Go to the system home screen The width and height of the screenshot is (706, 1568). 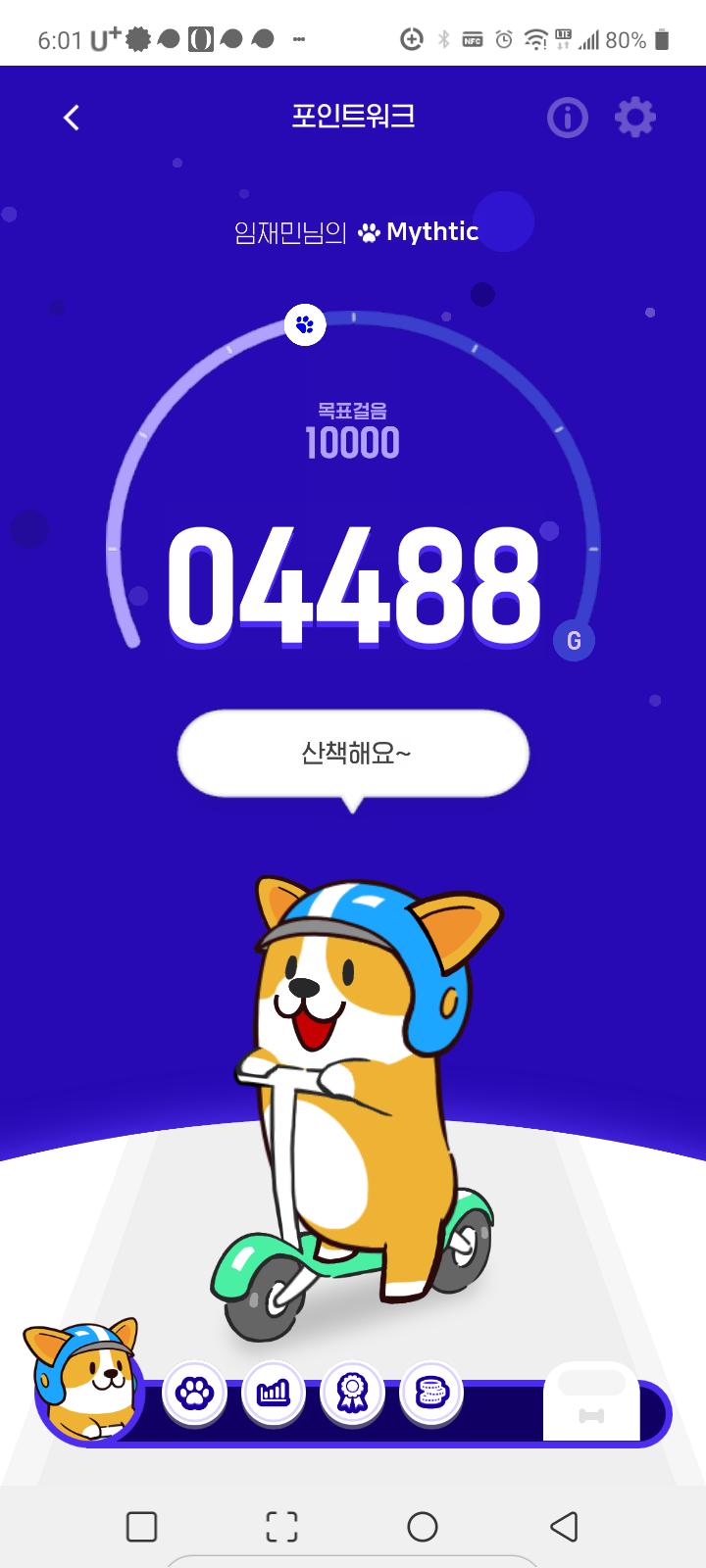(x=423, y=1526)
